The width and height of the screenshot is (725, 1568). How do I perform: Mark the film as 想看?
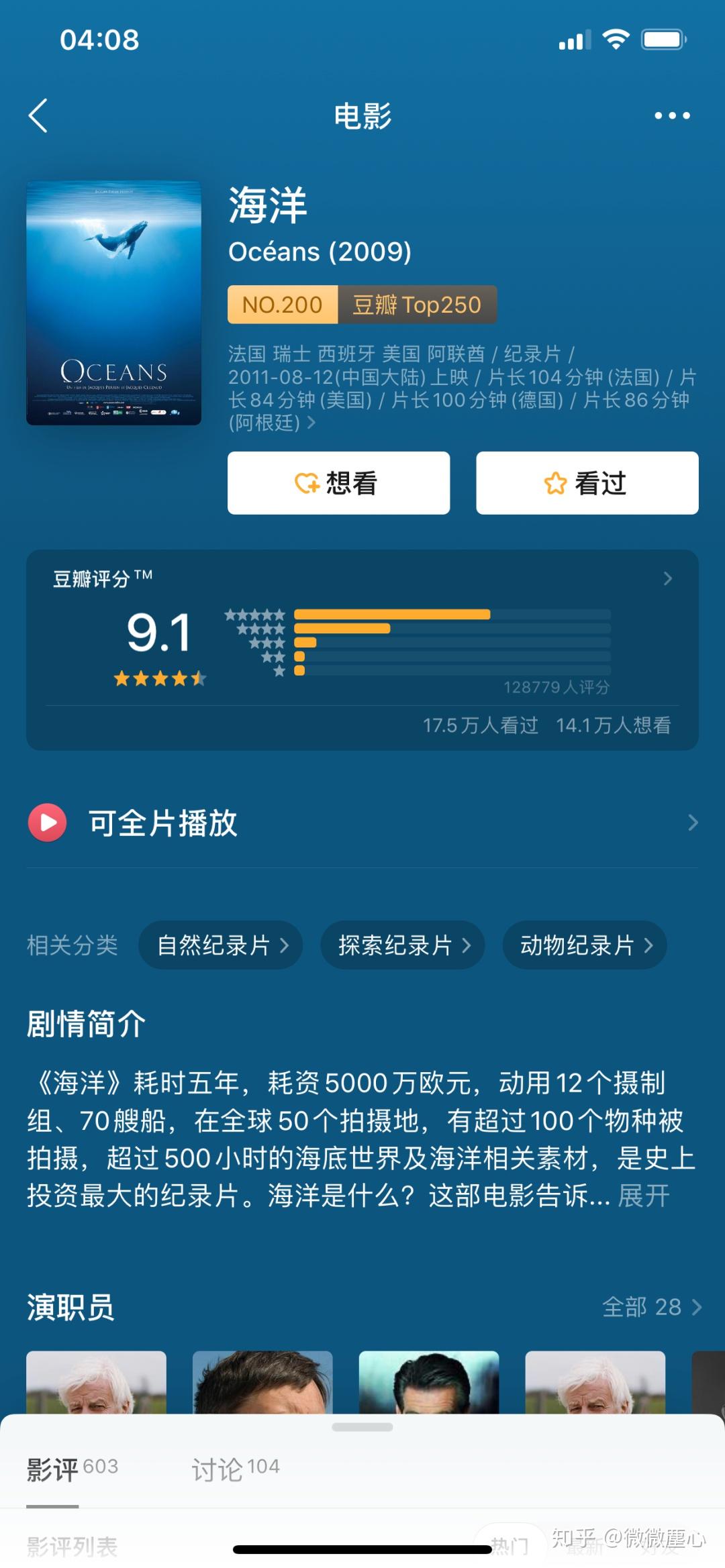[x=338, y=483]
